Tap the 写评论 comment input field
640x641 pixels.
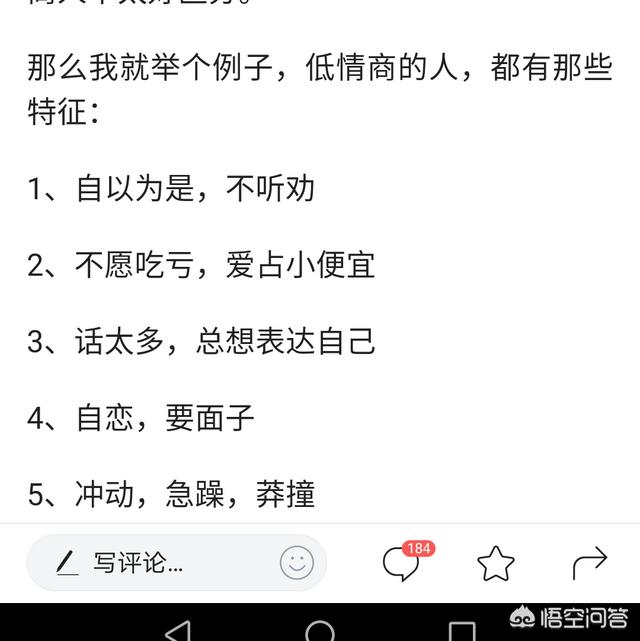tap(150, 563)
